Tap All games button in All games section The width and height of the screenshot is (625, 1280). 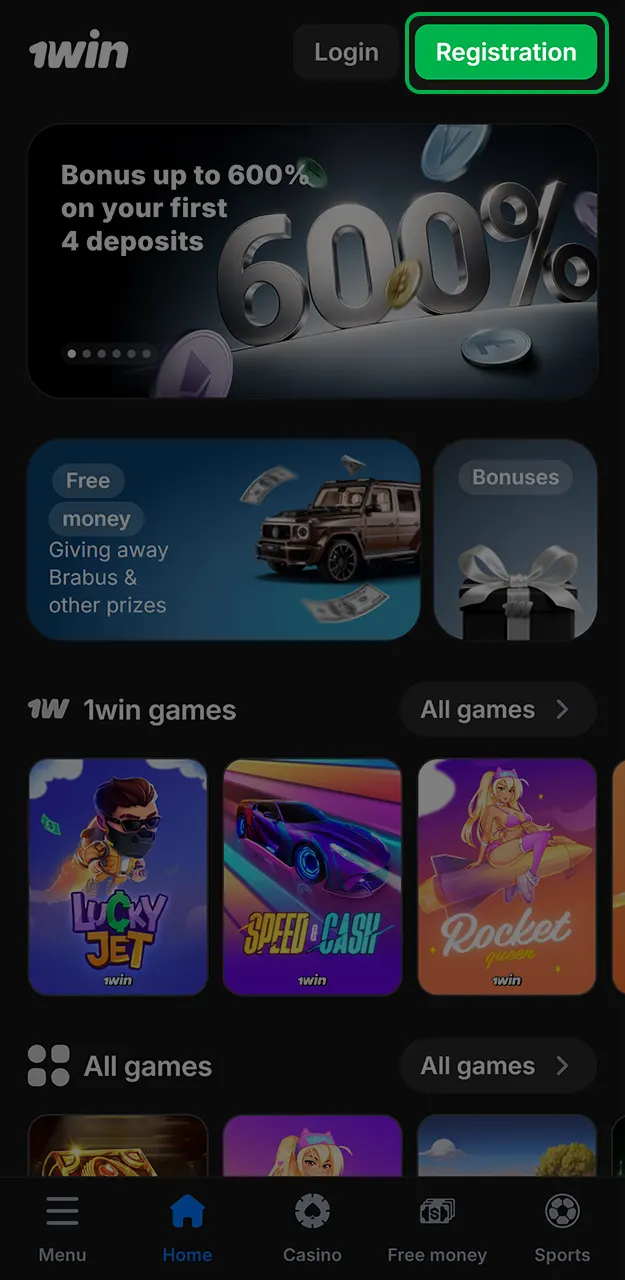click(x=497, y=1066)
